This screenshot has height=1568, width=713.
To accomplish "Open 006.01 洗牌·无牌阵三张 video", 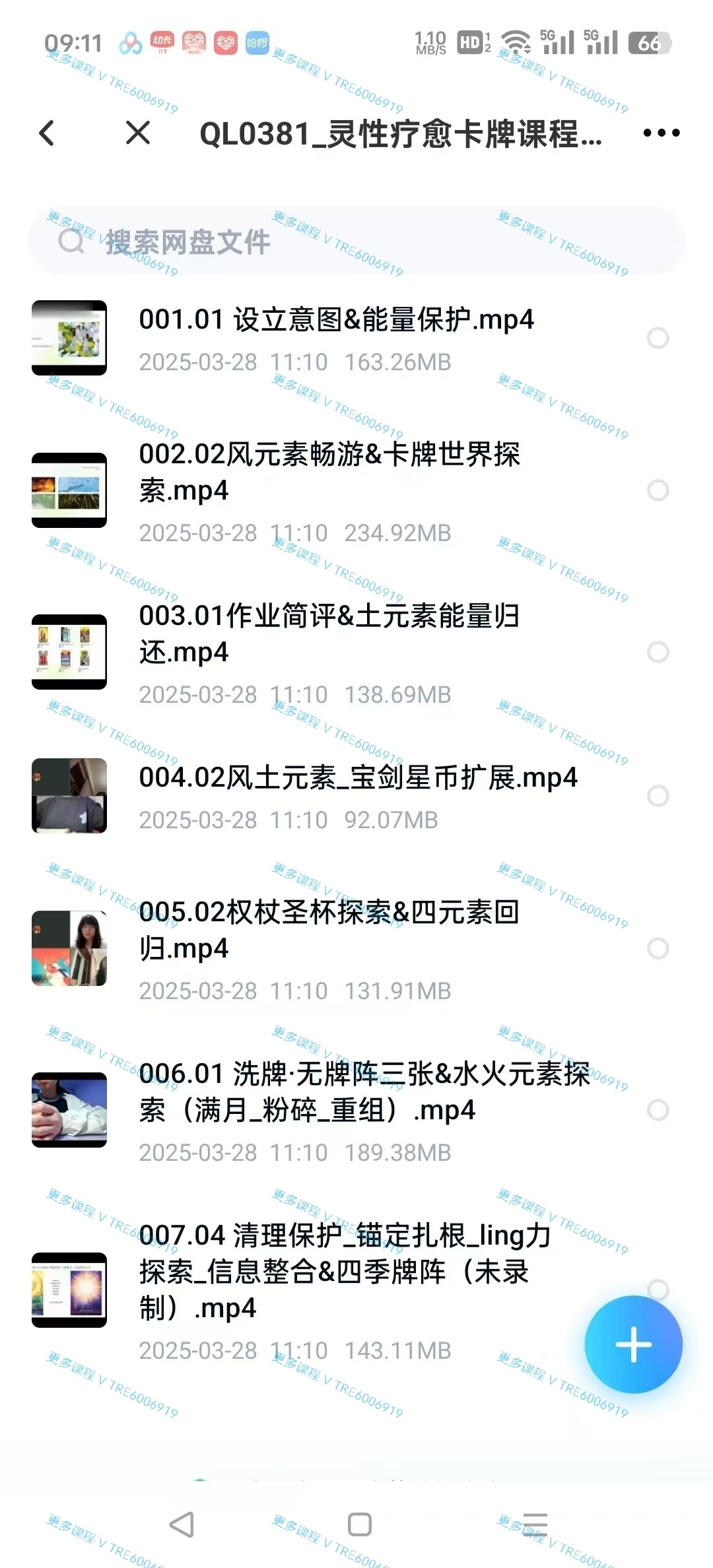I will tap(363, 1092).
